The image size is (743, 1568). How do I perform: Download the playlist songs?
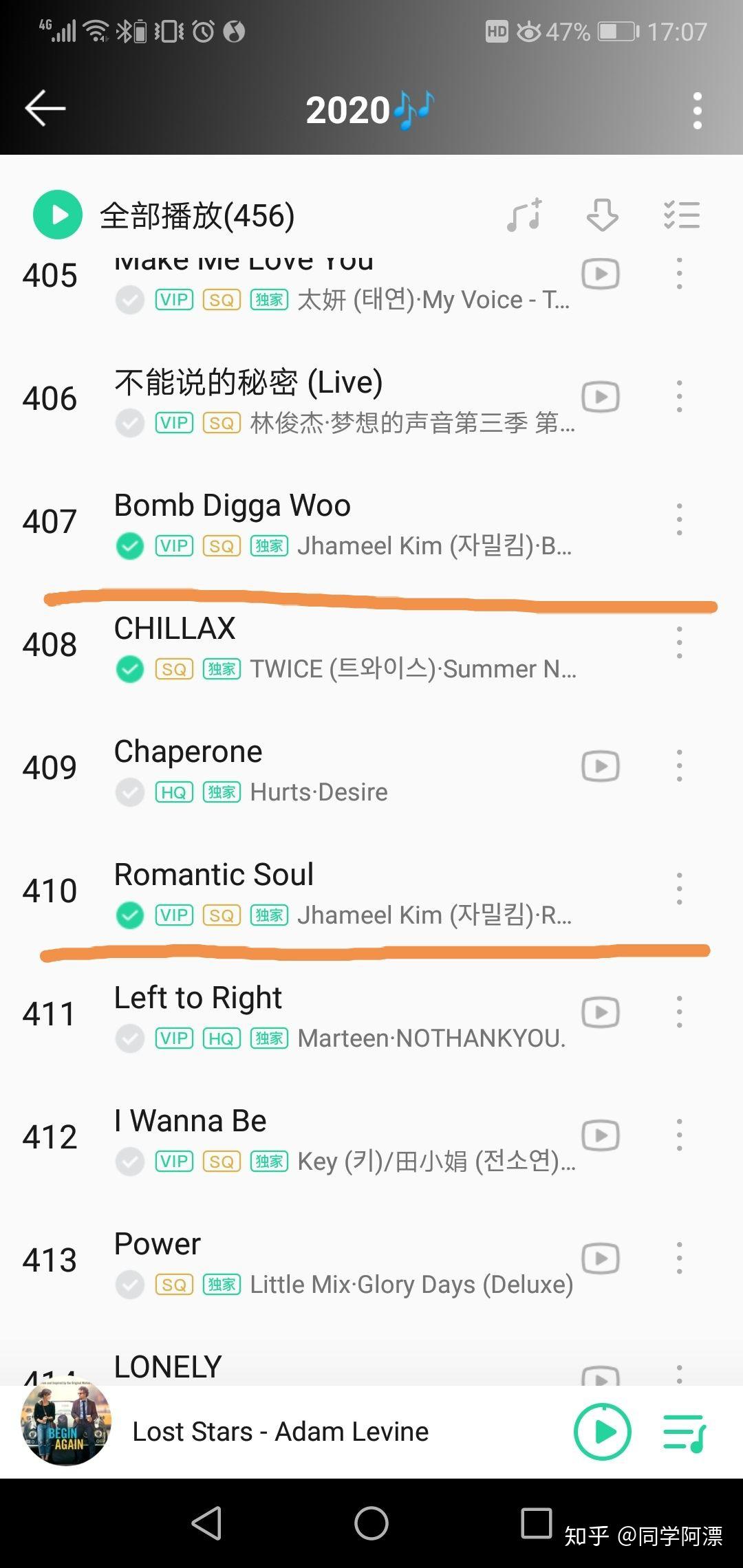coord(603,215)
